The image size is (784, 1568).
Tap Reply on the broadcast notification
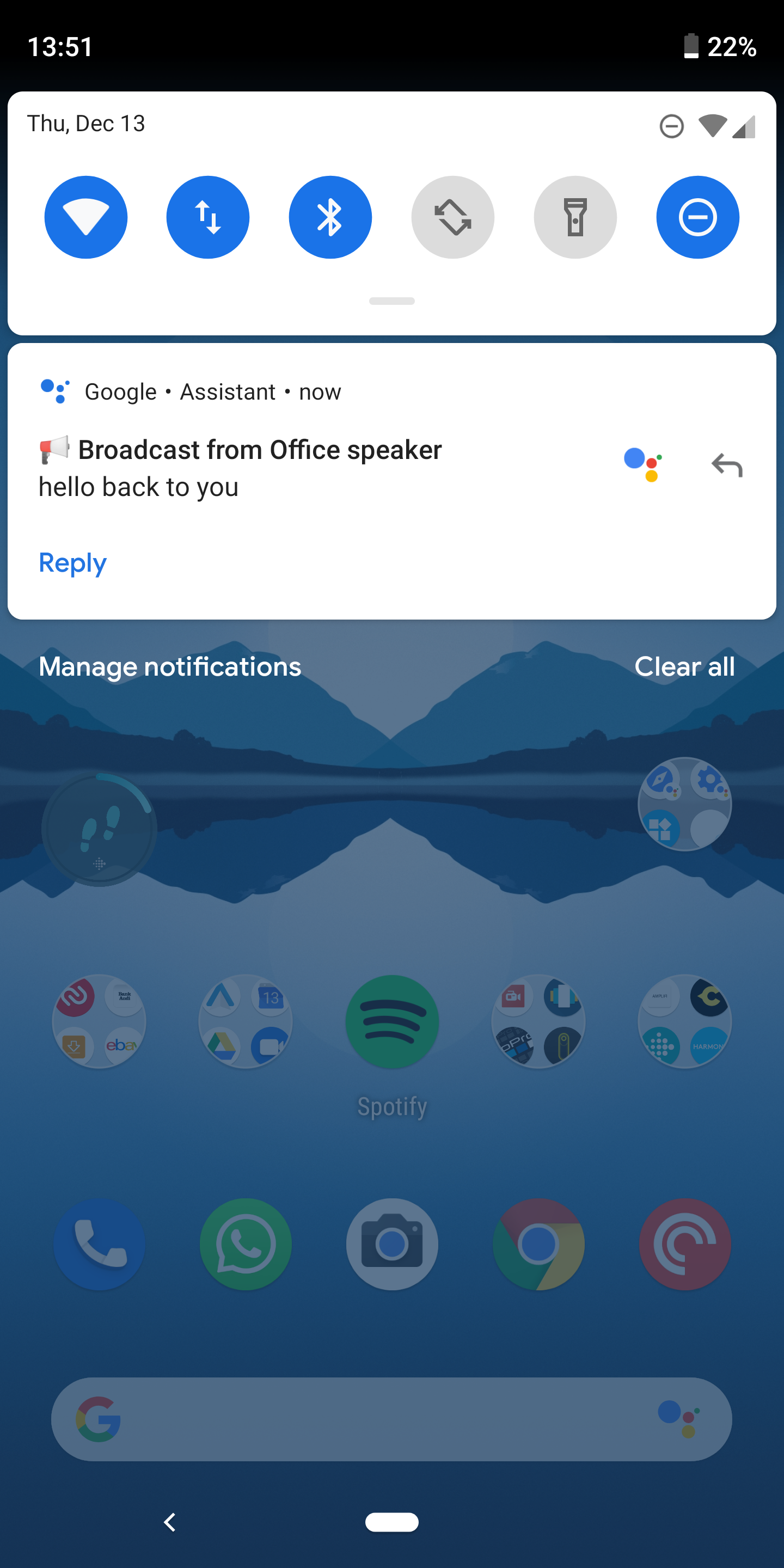[x=72, y=563]
